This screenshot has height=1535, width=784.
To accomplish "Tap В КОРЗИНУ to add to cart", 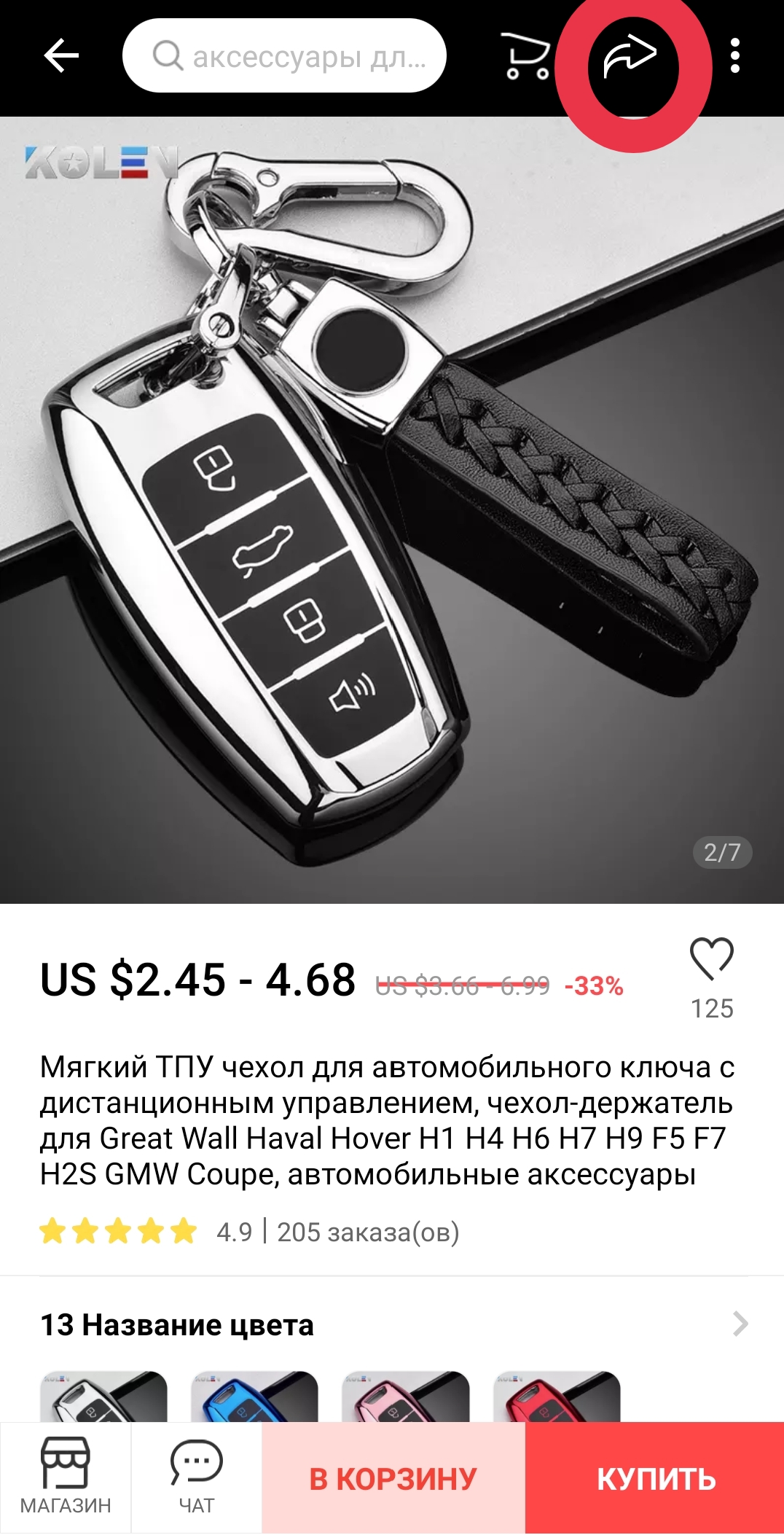I will coord(393,1478).
